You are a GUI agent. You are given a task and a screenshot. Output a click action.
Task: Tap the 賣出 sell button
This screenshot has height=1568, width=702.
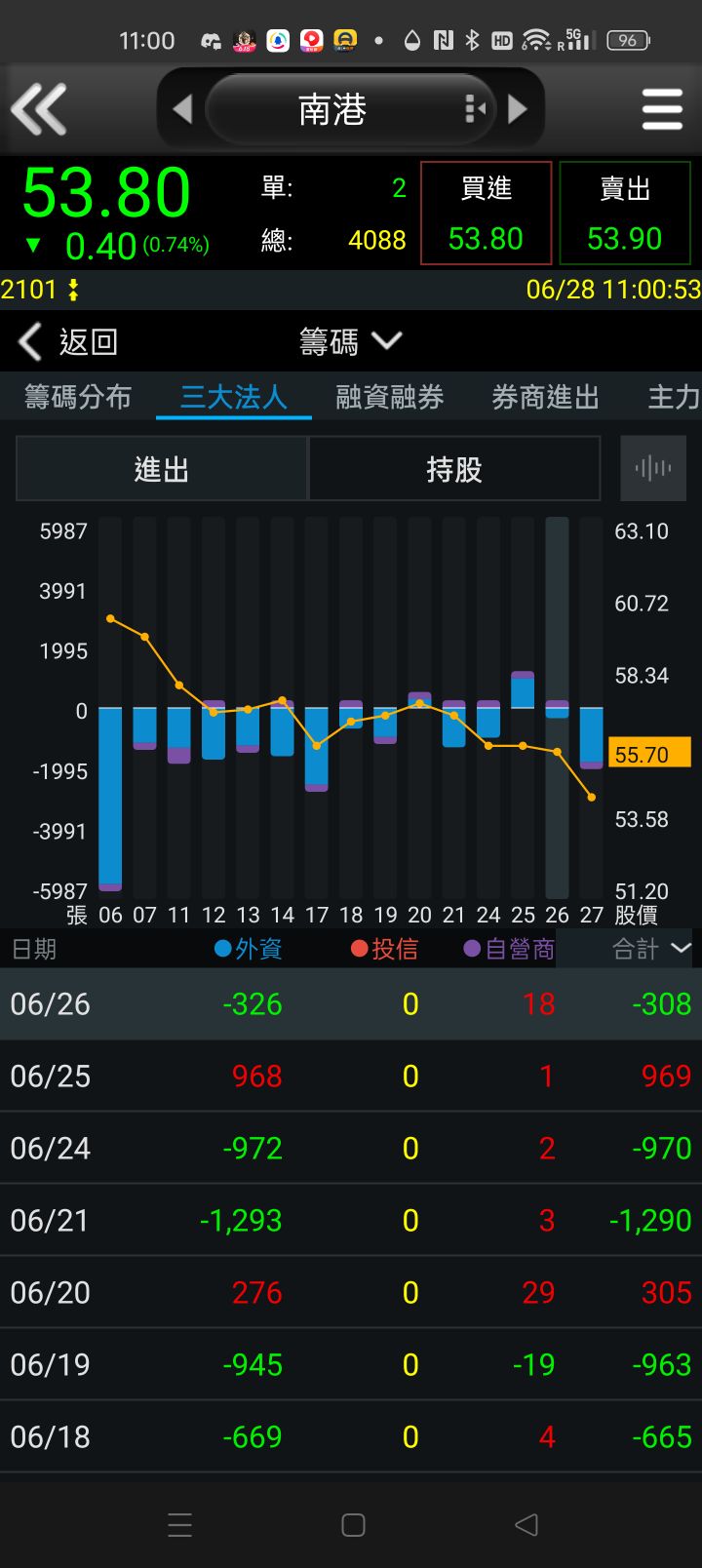point(625,214)
